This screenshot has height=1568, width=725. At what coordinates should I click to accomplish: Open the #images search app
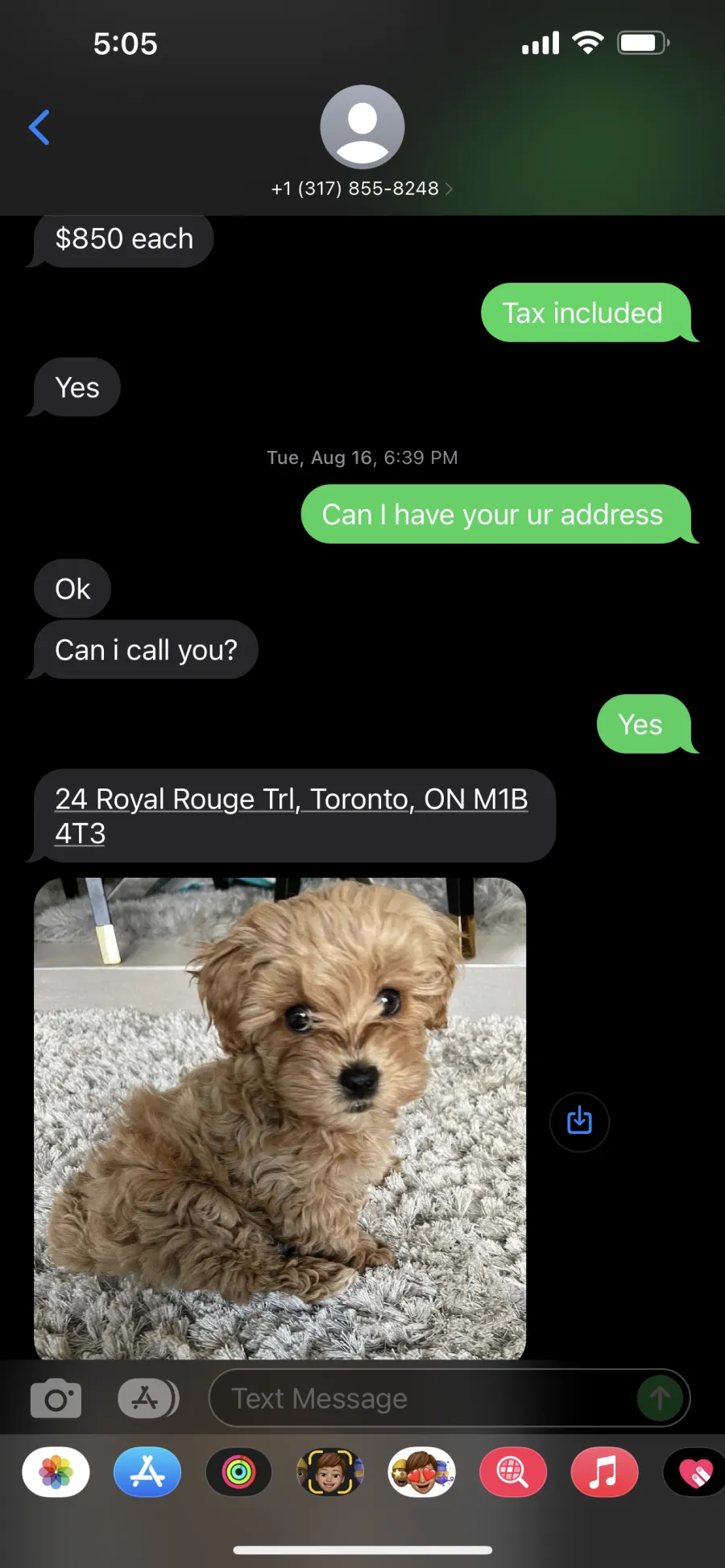pos(513,1472)
